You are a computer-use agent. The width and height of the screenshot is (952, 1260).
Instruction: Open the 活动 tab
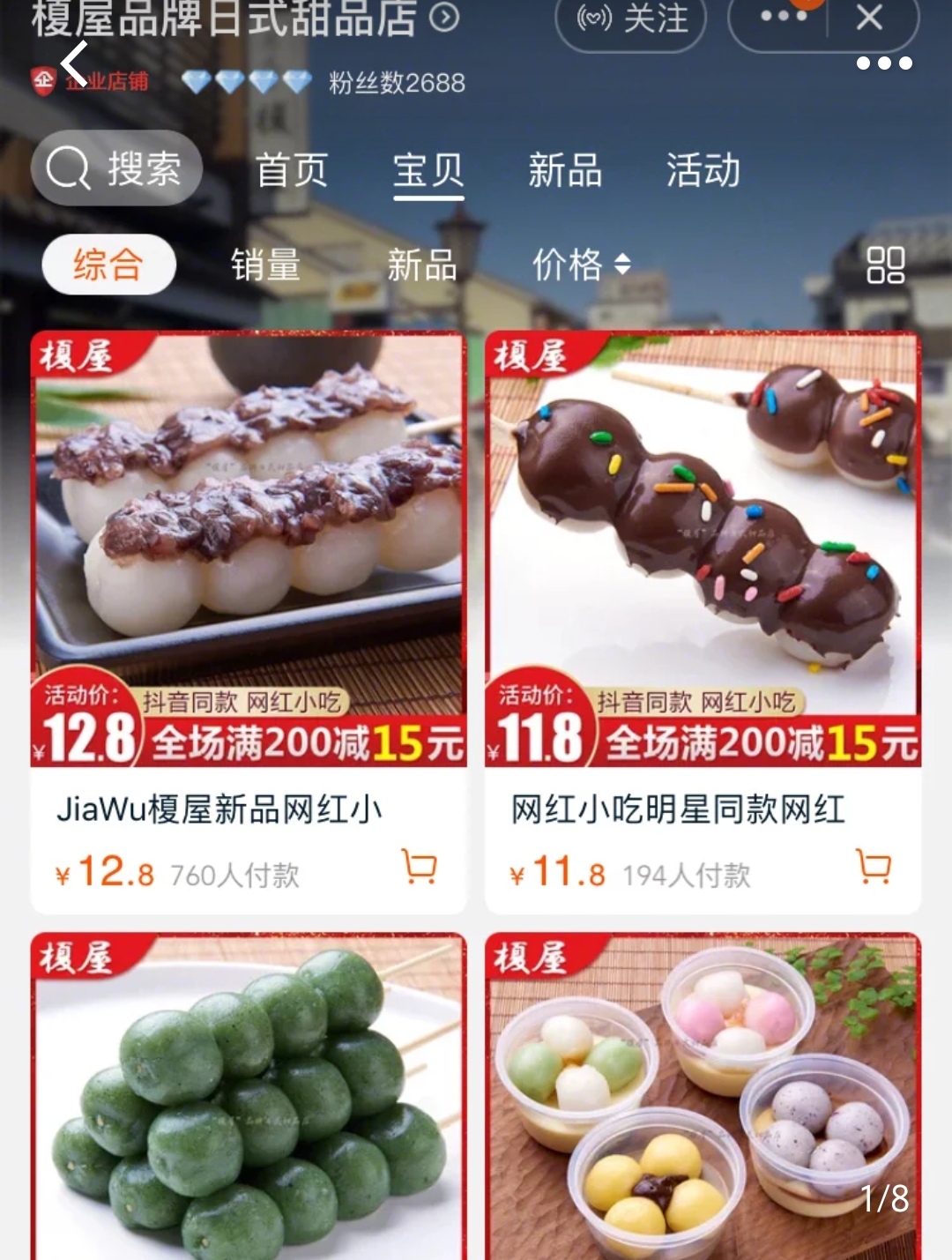click(703, 172)
